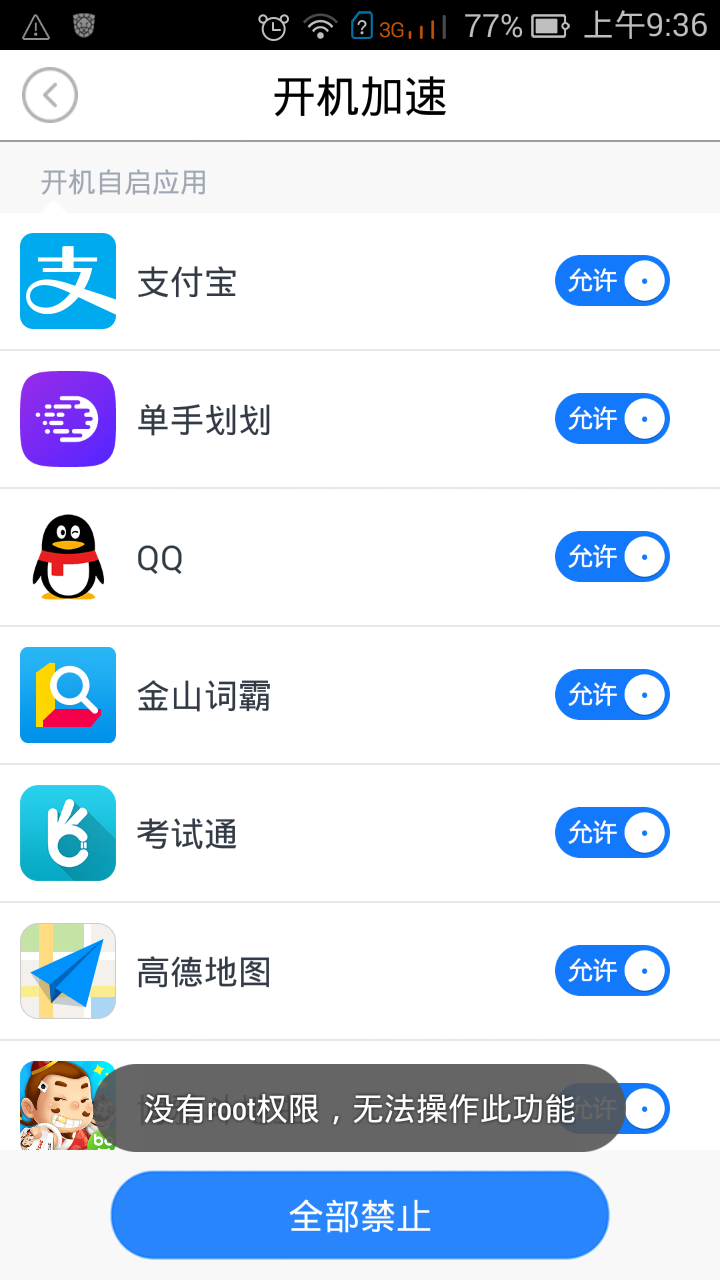720x1280 pixels.
Task: Toggle auto-start switch for 支付宝
Action: click(x=612, y=281)
